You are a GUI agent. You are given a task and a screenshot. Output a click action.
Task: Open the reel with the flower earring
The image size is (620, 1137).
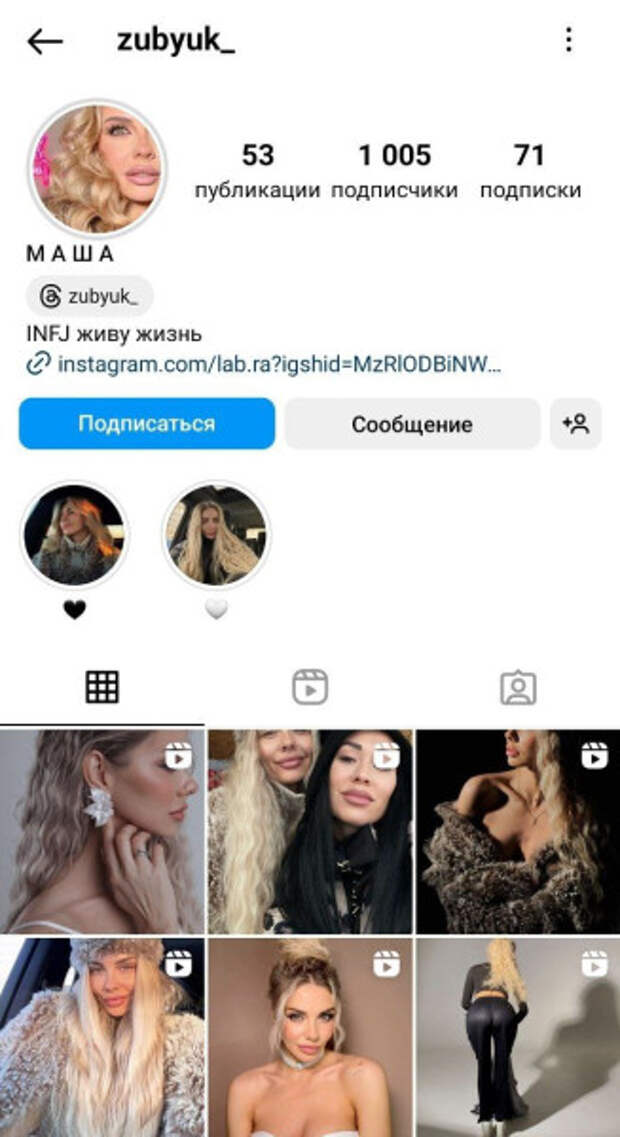click(x=102, y=832)
